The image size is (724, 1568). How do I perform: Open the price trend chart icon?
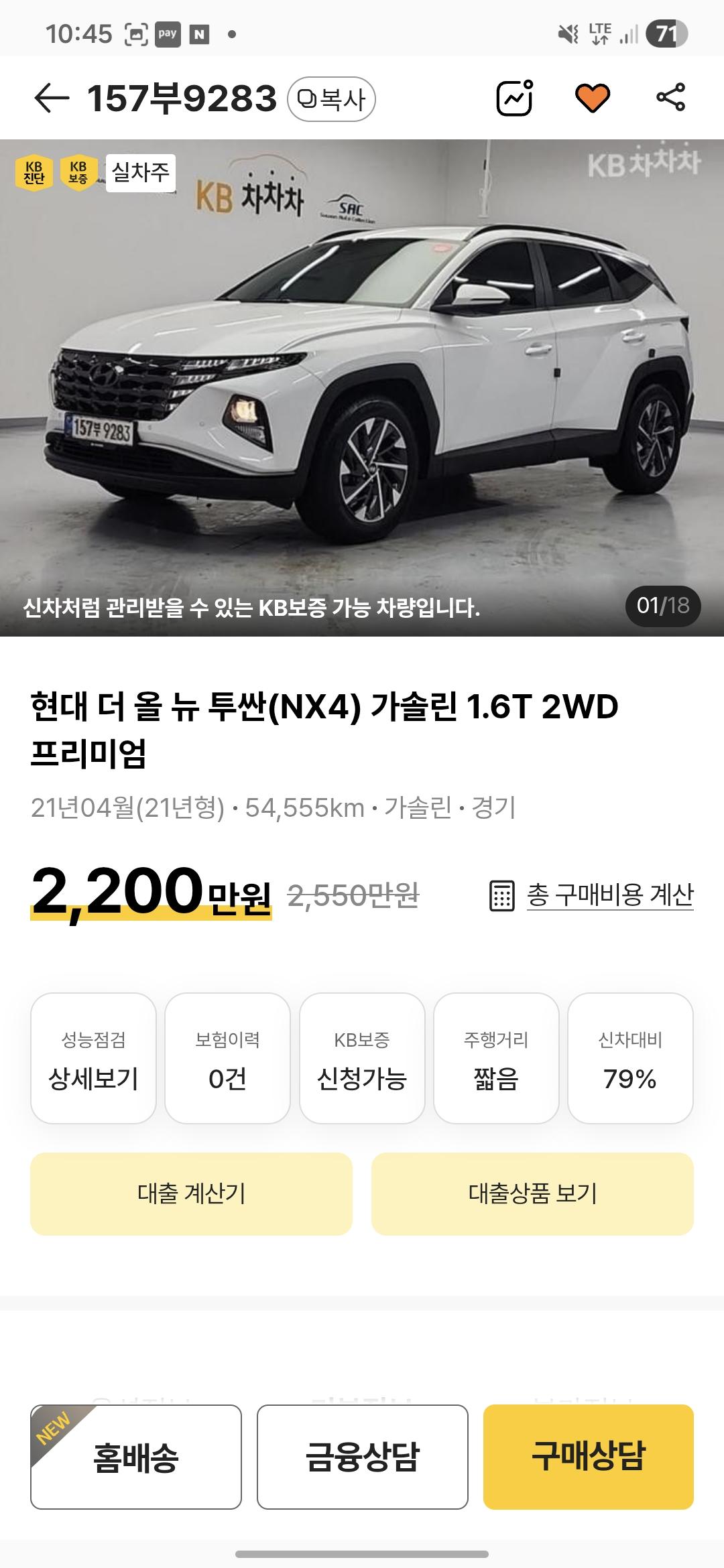click(515, 98)
